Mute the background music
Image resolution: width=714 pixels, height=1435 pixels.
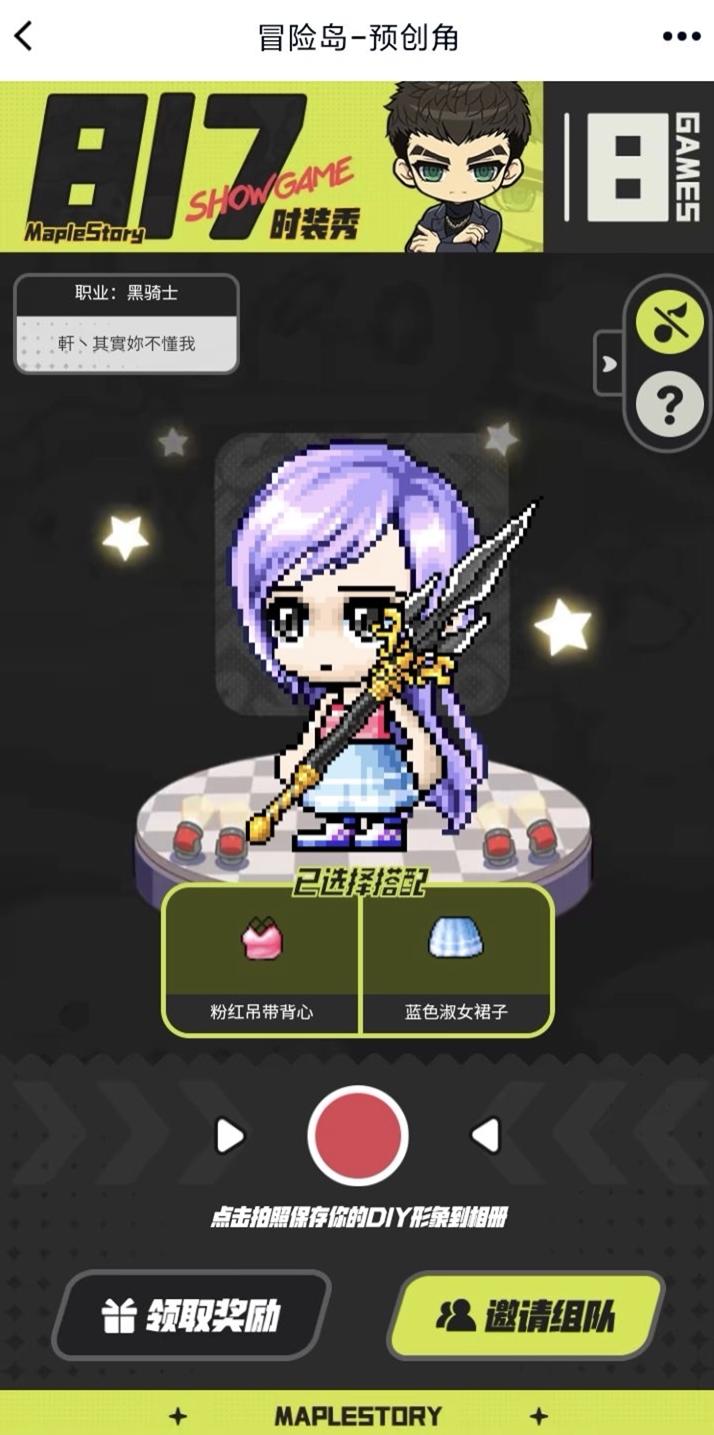669,324
